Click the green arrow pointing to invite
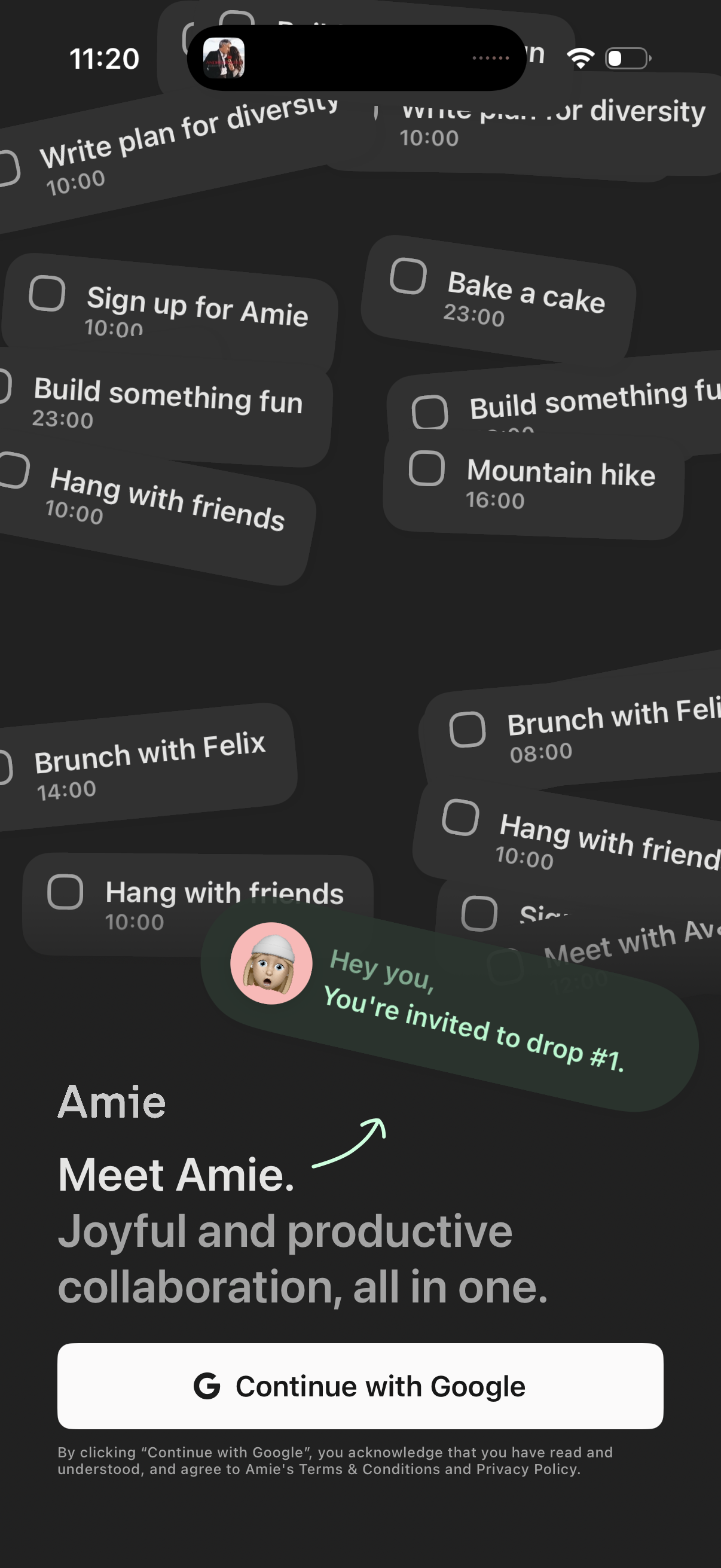The height and width of the screenshot is (1568, 721). [x=353, y=1145]
